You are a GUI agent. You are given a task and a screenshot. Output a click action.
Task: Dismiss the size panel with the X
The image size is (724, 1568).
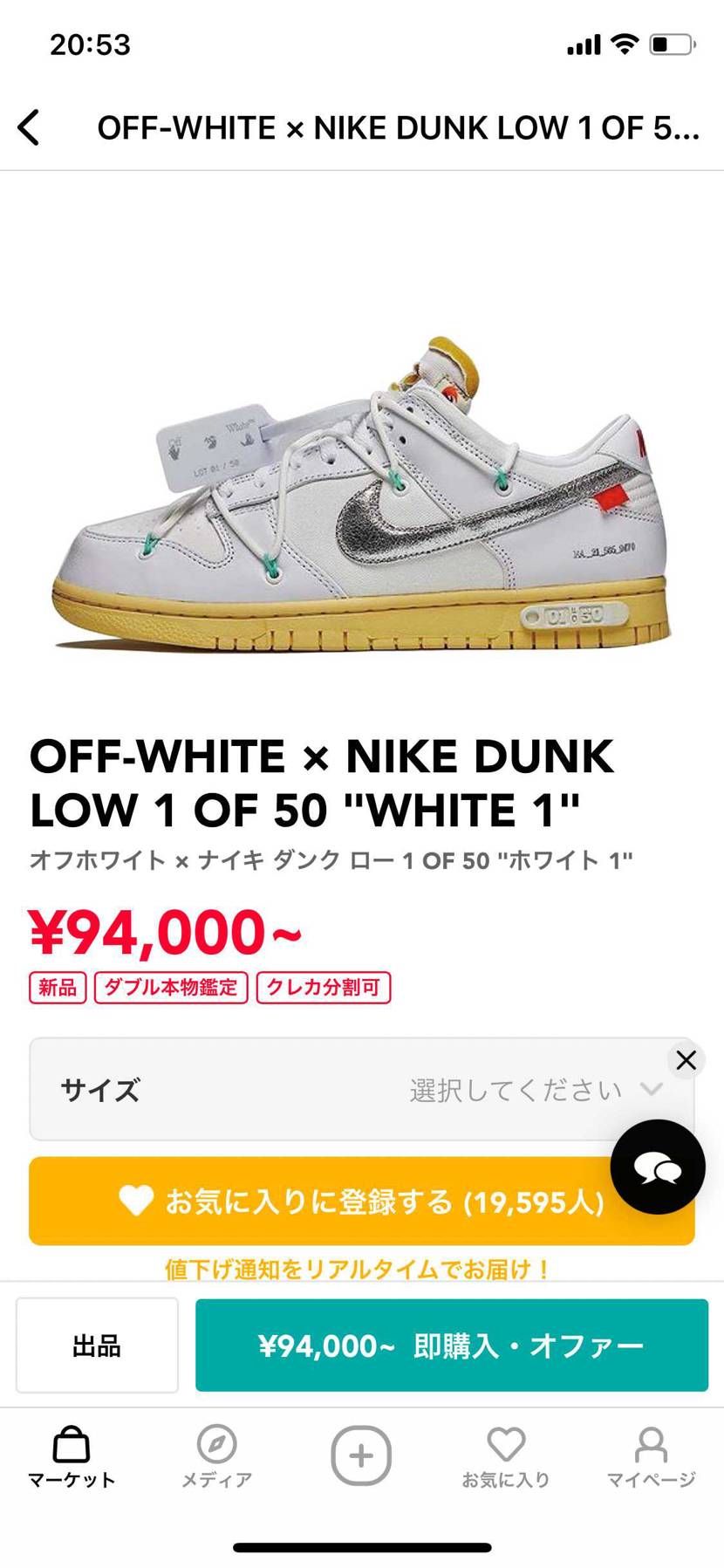686,1059
